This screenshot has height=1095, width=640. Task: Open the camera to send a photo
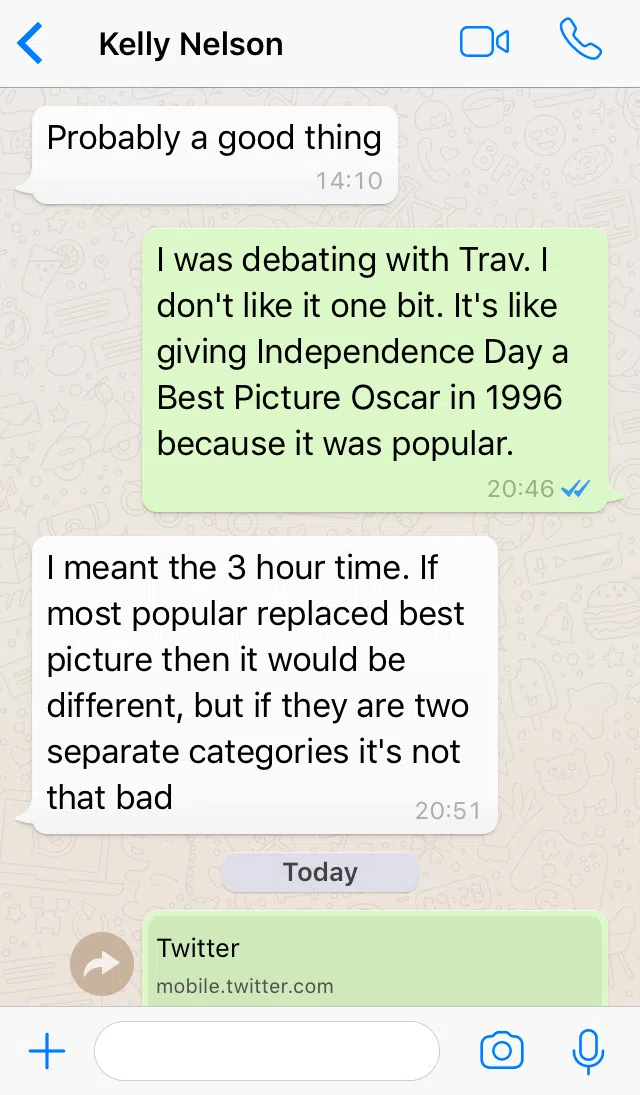pyautogui.click(x=502, y=1050)
